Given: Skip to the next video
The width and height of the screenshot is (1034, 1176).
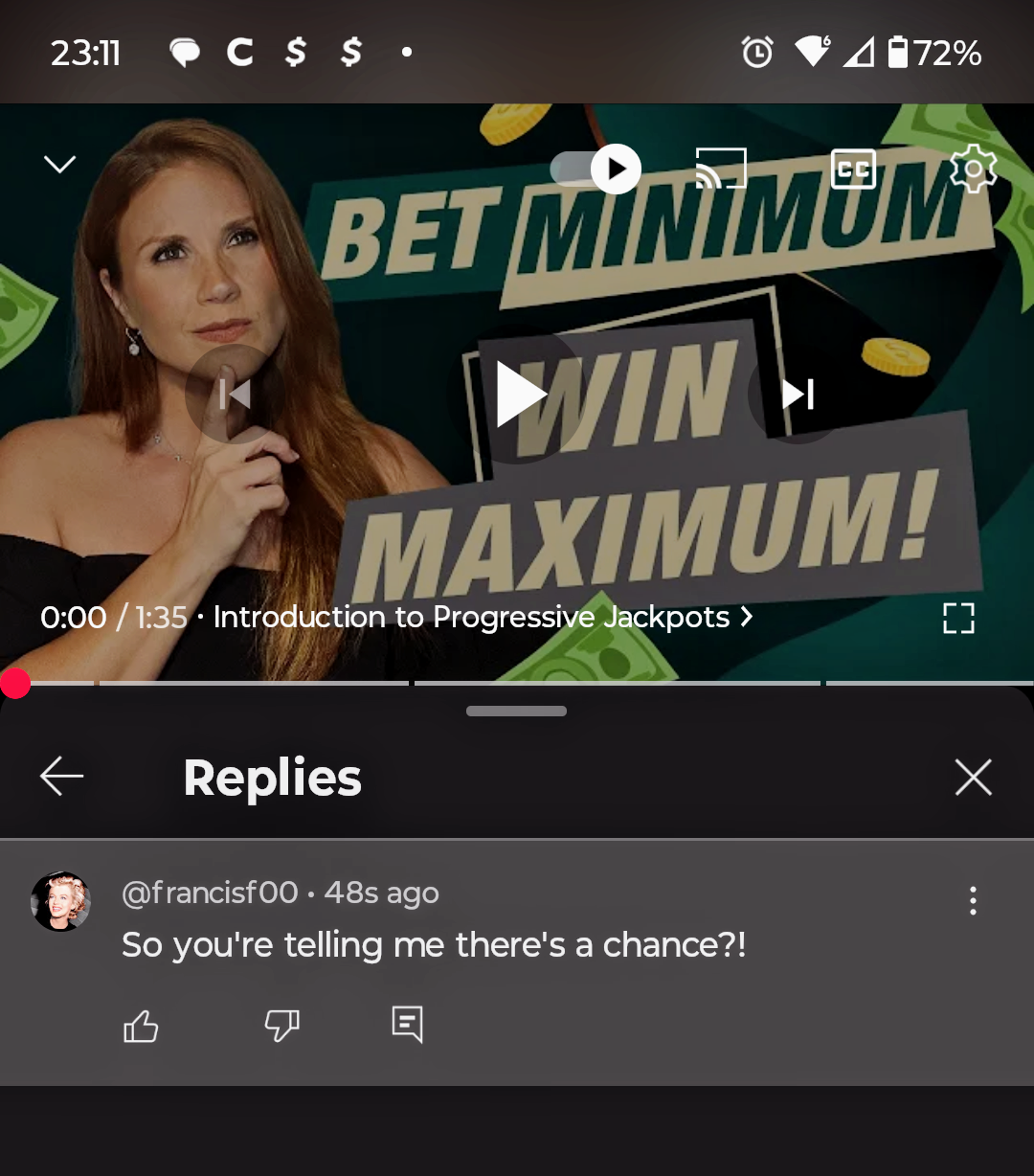Looking at the screenshot, I should click(797, 394).
